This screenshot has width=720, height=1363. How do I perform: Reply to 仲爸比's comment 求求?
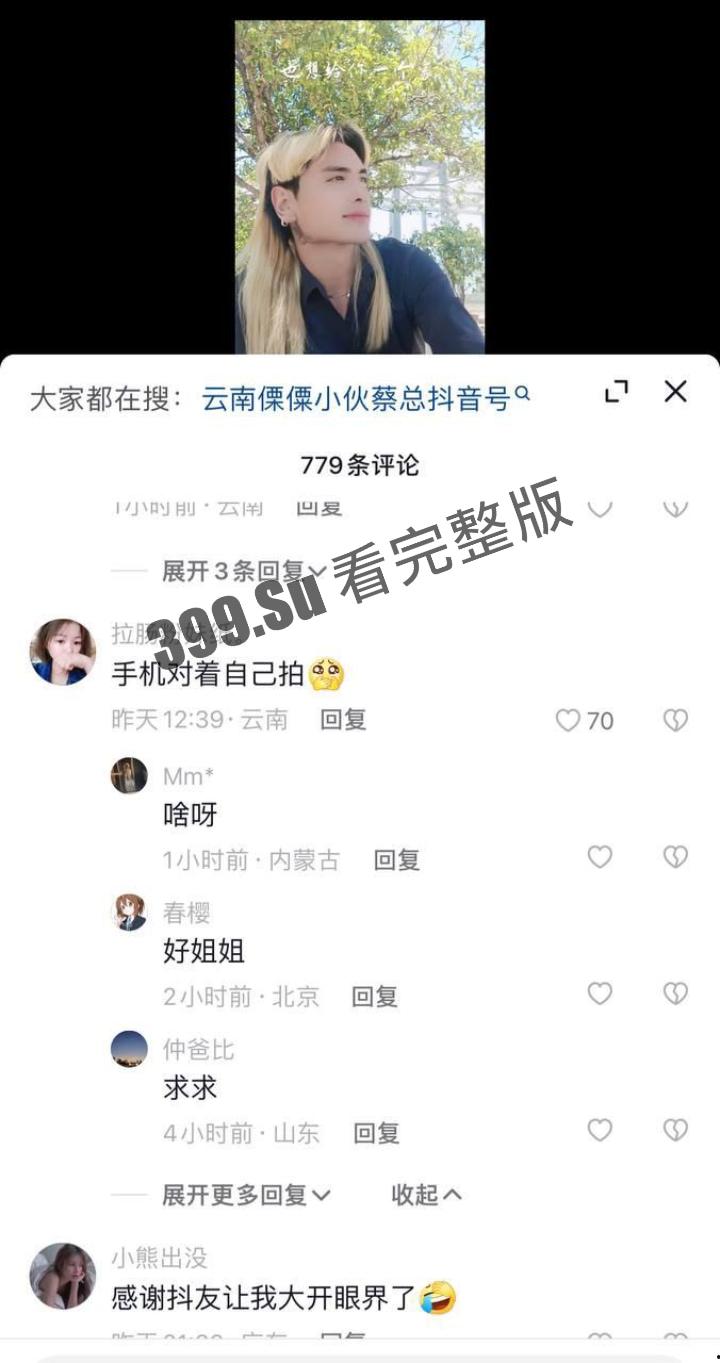point(376,1133)
